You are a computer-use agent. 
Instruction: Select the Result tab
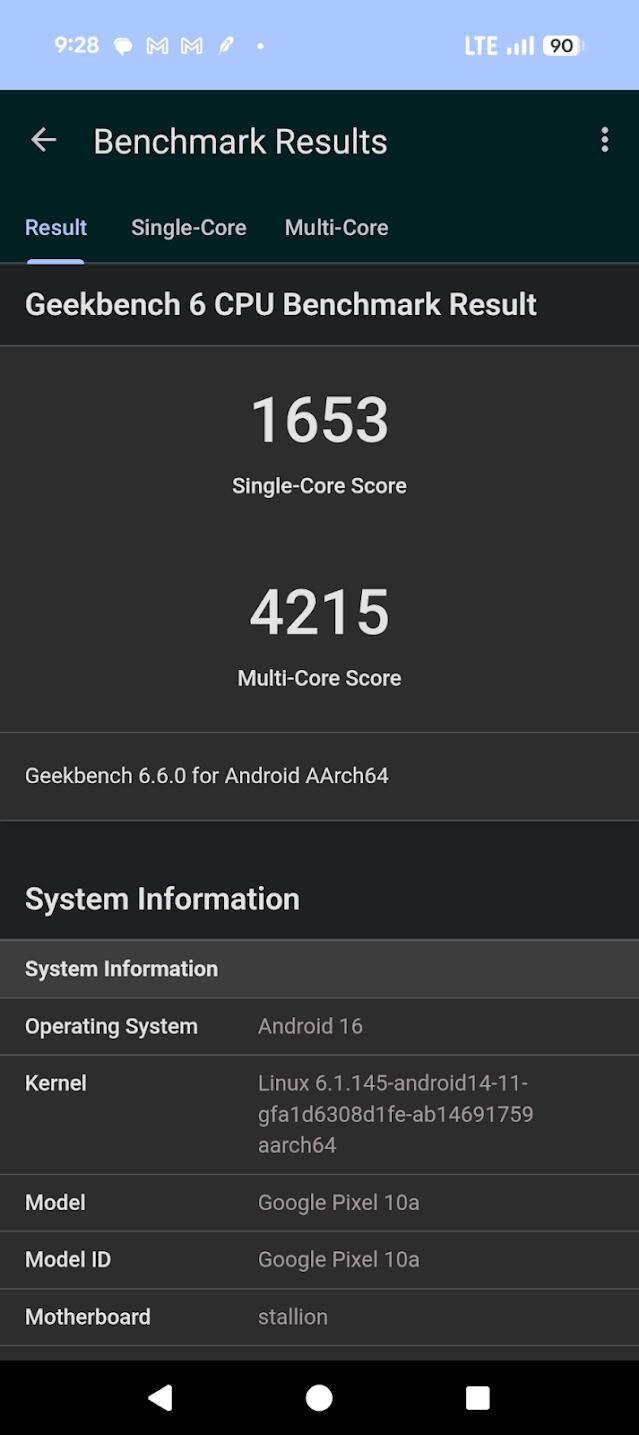click(x=56, y=228)
